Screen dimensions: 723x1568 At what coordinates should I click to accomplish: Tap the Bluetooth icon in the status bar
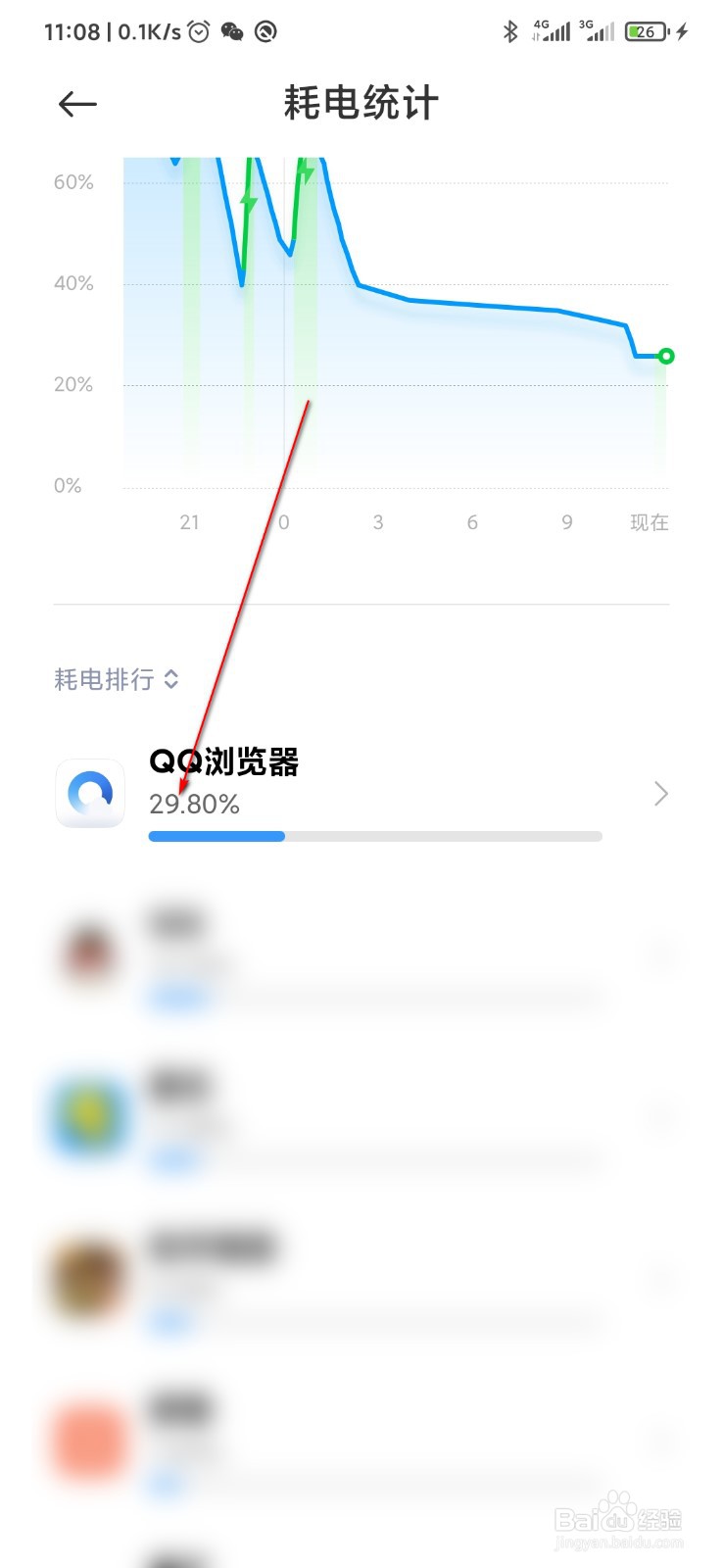(x=511, y=30)
